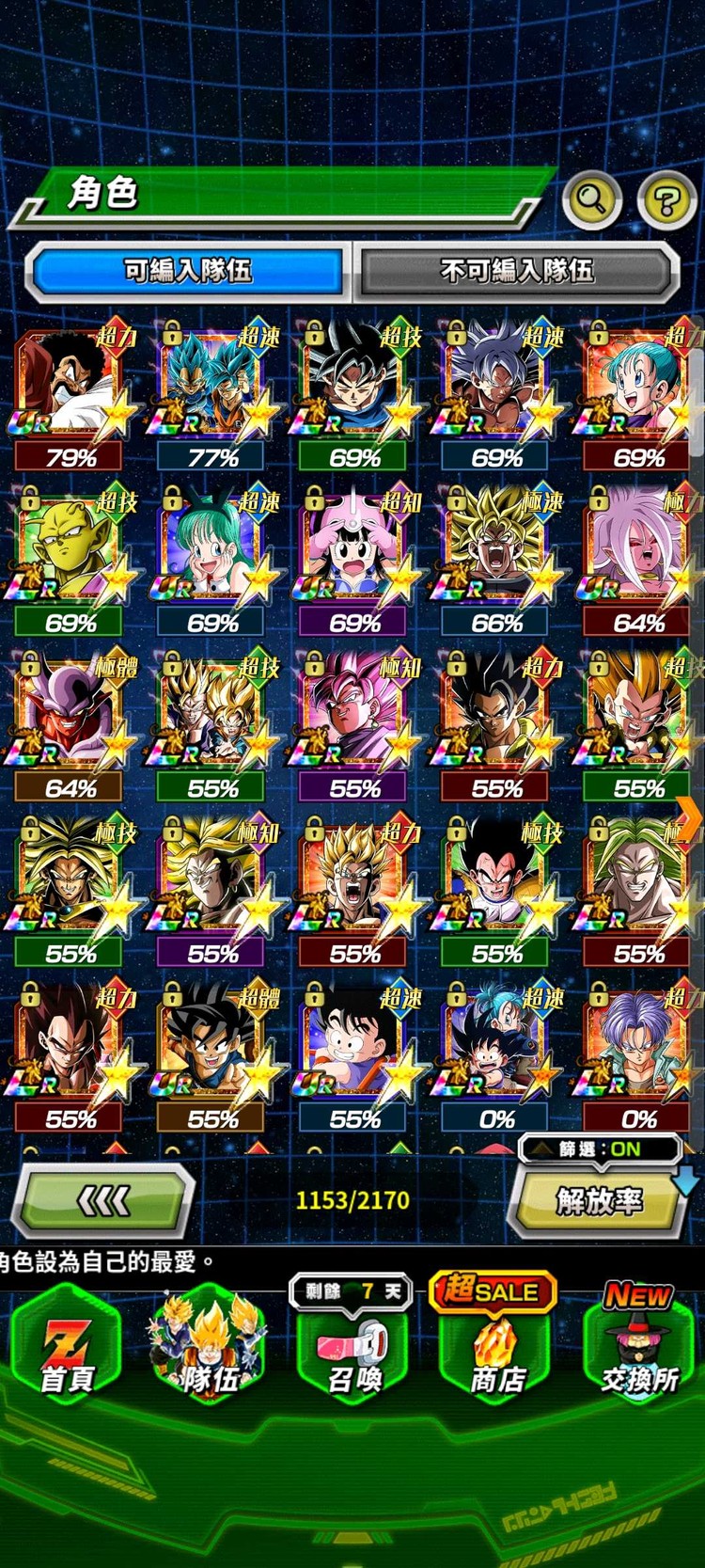Toggle the 篩選 ON filter
This screenshot has width=705, height=1568.
600,1148
